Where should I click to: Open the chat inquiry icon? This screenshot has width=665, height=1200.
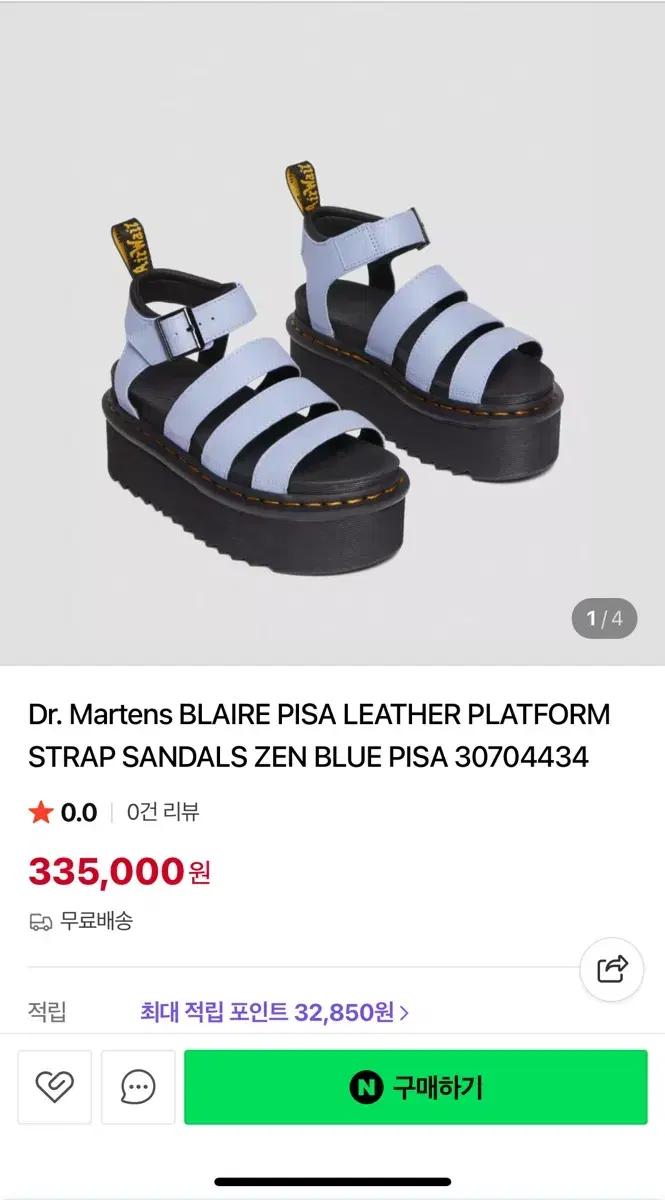click(x=137, y=1087)
